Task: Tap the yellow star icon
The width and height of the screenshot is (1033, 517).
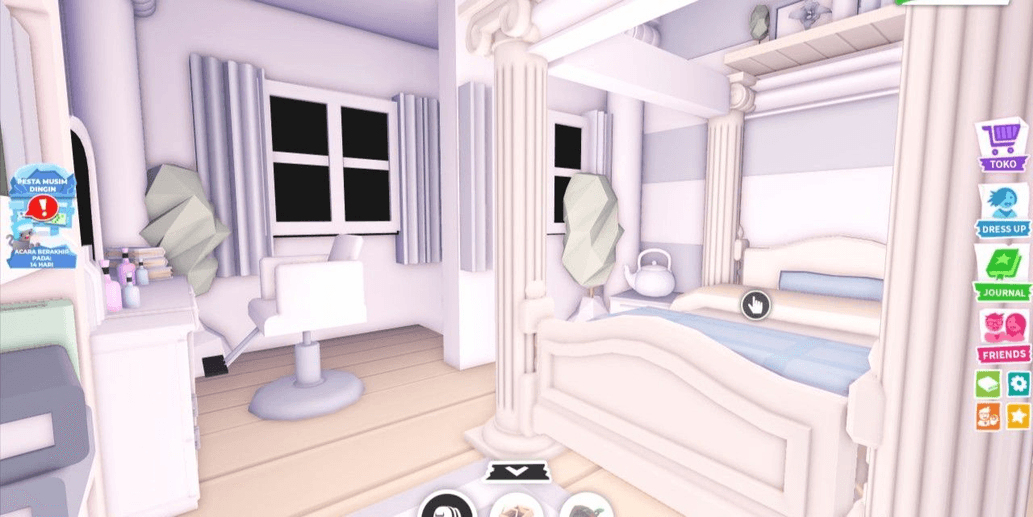Action: 1019,416
